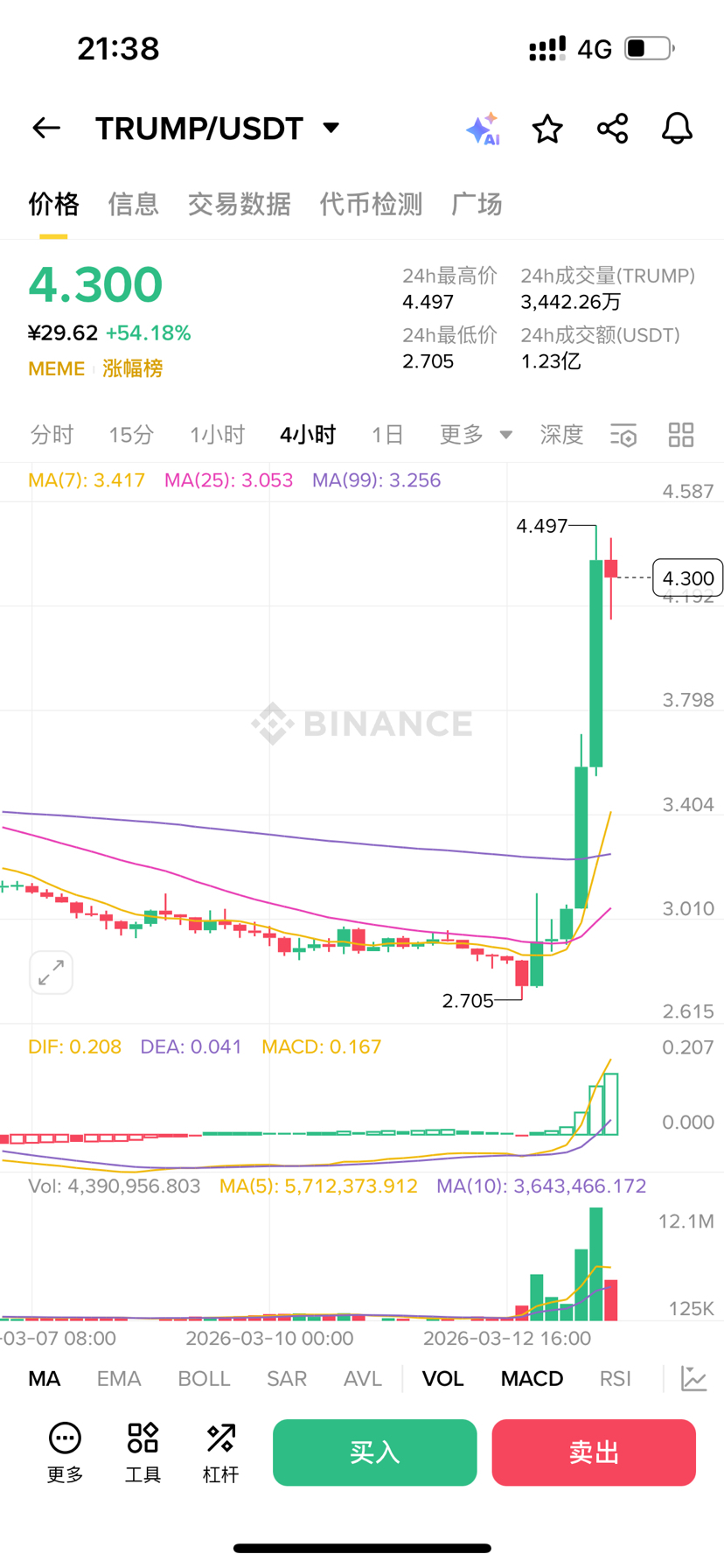
Task: Open the 广场 tab
Action: [477, 204]
